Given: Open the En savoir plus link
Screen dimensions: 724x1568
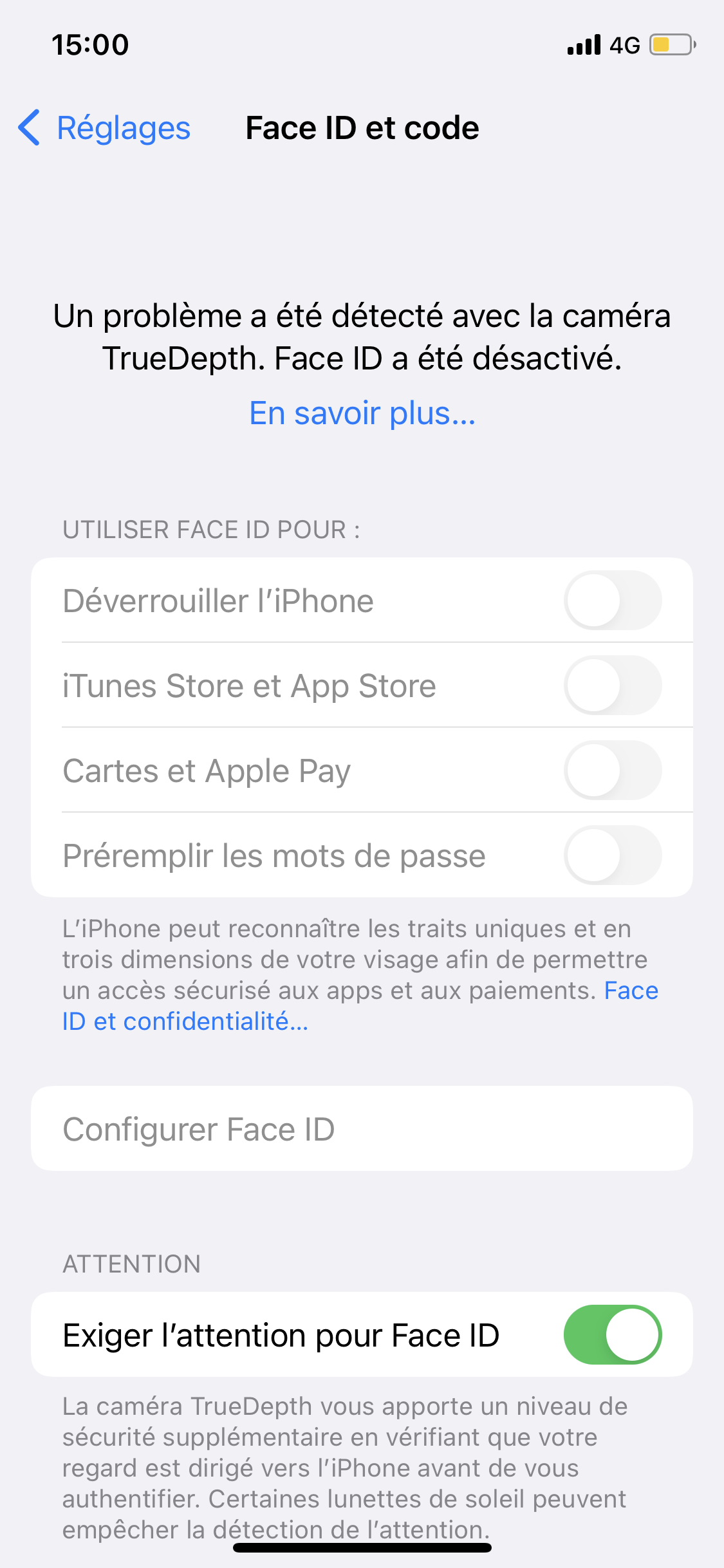Looking at the screenshot, I should click(x=362, y=413).
